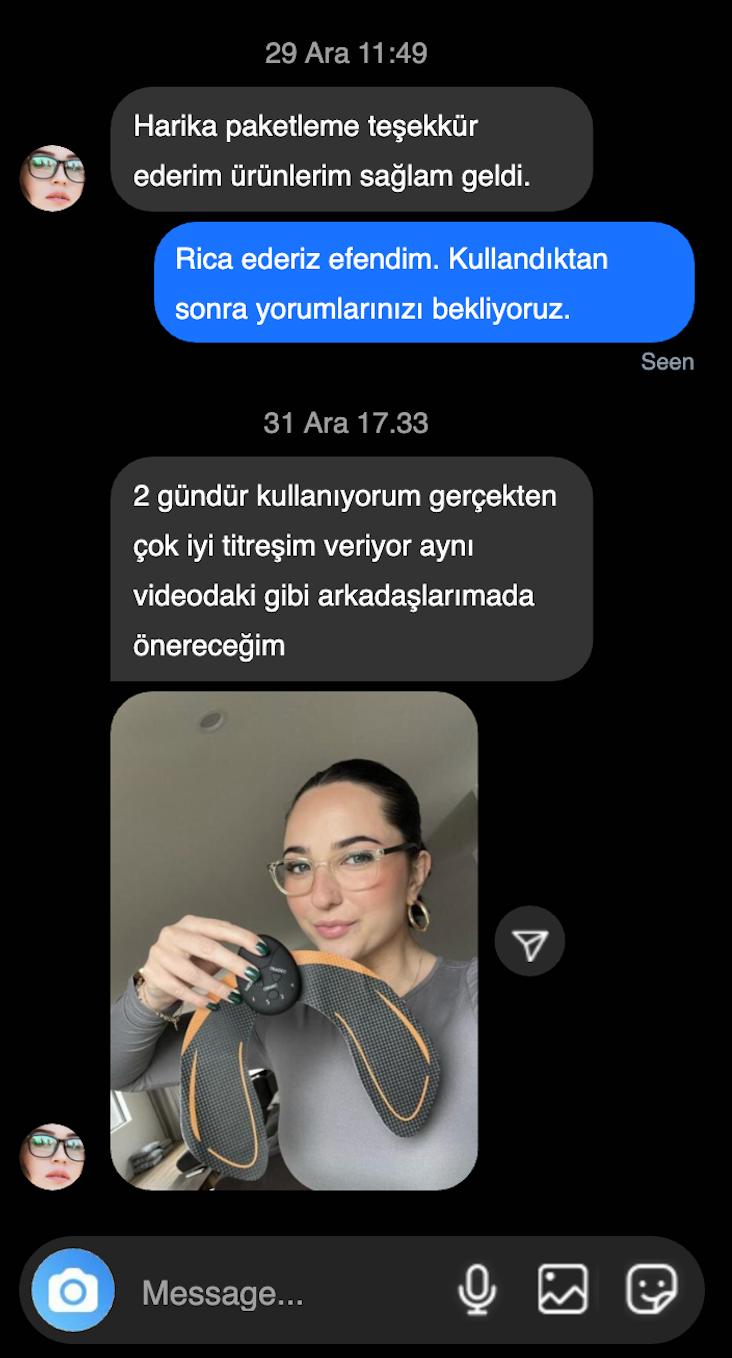Open the sticker picker
732x1358 pixels.
tap(651, 1290)
